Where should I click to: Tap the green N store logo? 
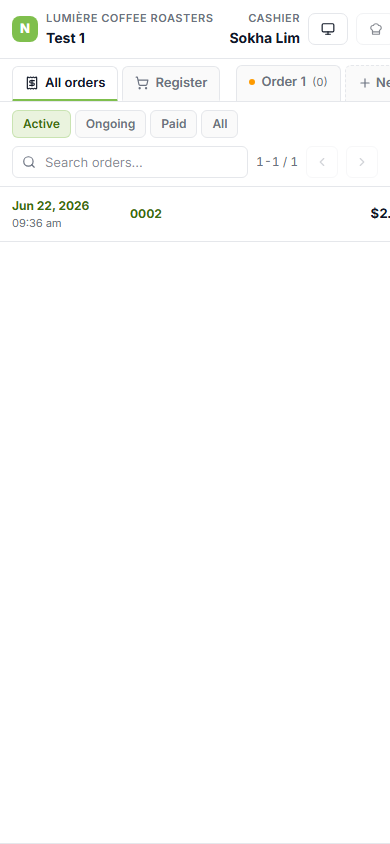[x=25, y=29]
